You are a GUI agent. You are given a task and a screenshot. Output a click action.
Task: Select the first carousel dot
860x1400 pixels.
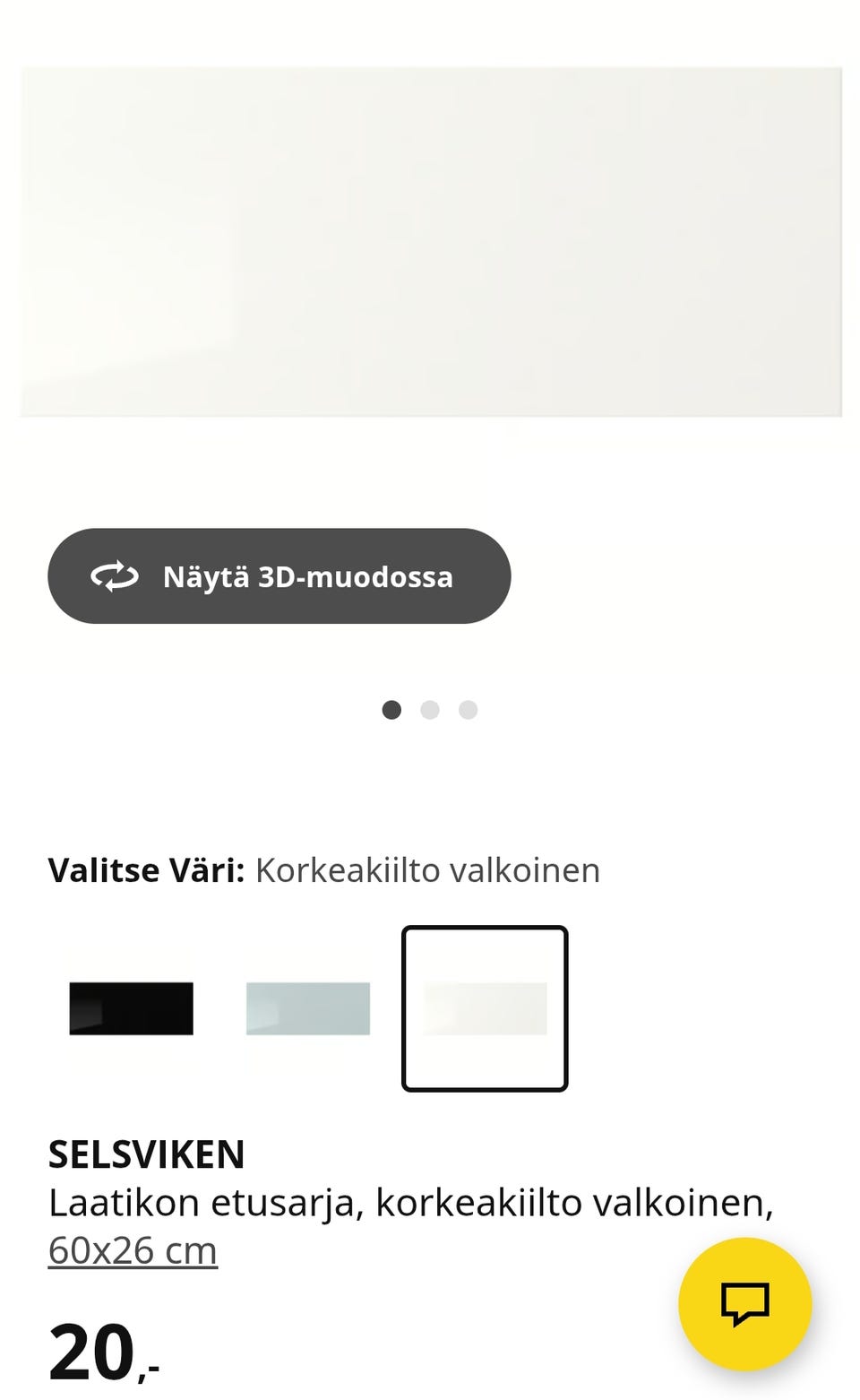click(393, 709)
